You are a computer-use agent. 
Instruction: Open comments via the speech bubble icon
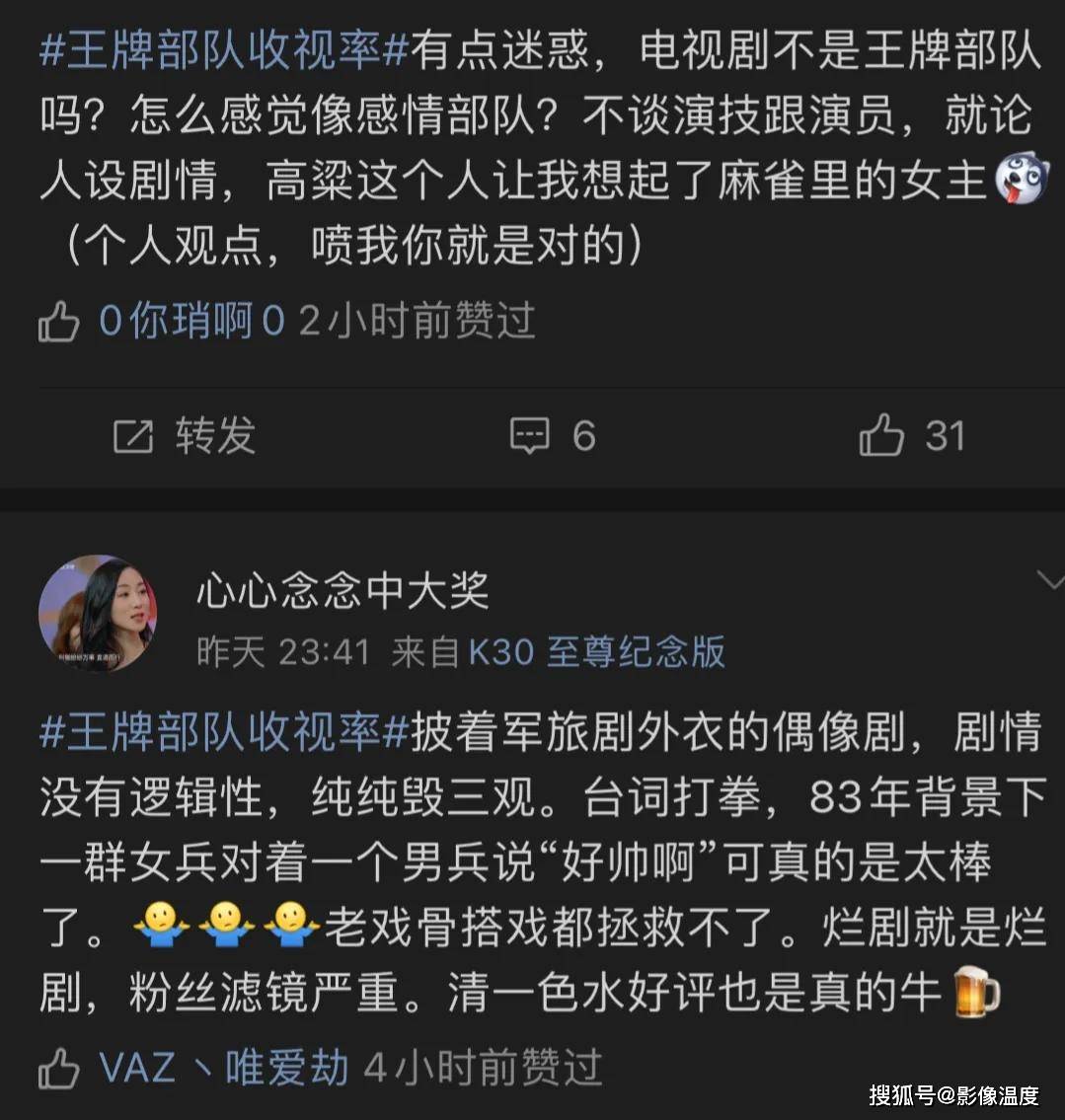coord(531,434)
